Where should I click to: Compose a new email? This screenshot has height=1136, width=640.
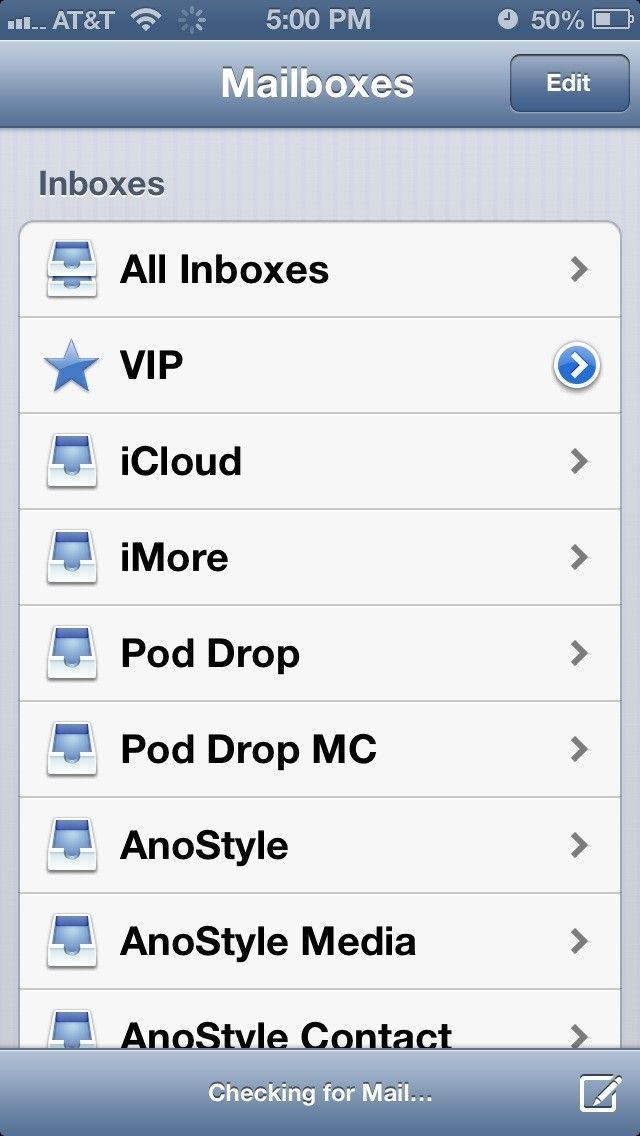click(x=601, y=1093)
